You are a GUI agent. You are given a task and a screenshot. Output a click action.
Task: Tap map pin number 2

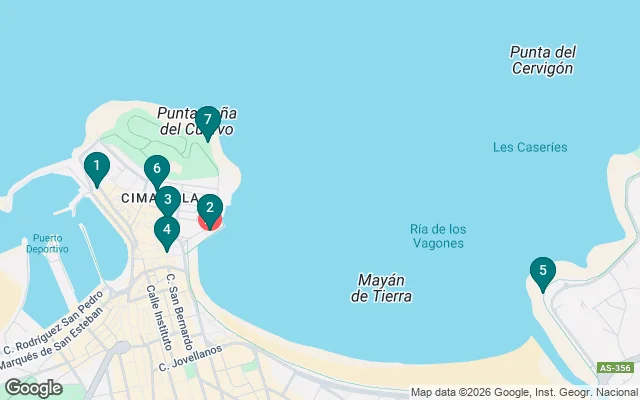click(x=209, y=208)
